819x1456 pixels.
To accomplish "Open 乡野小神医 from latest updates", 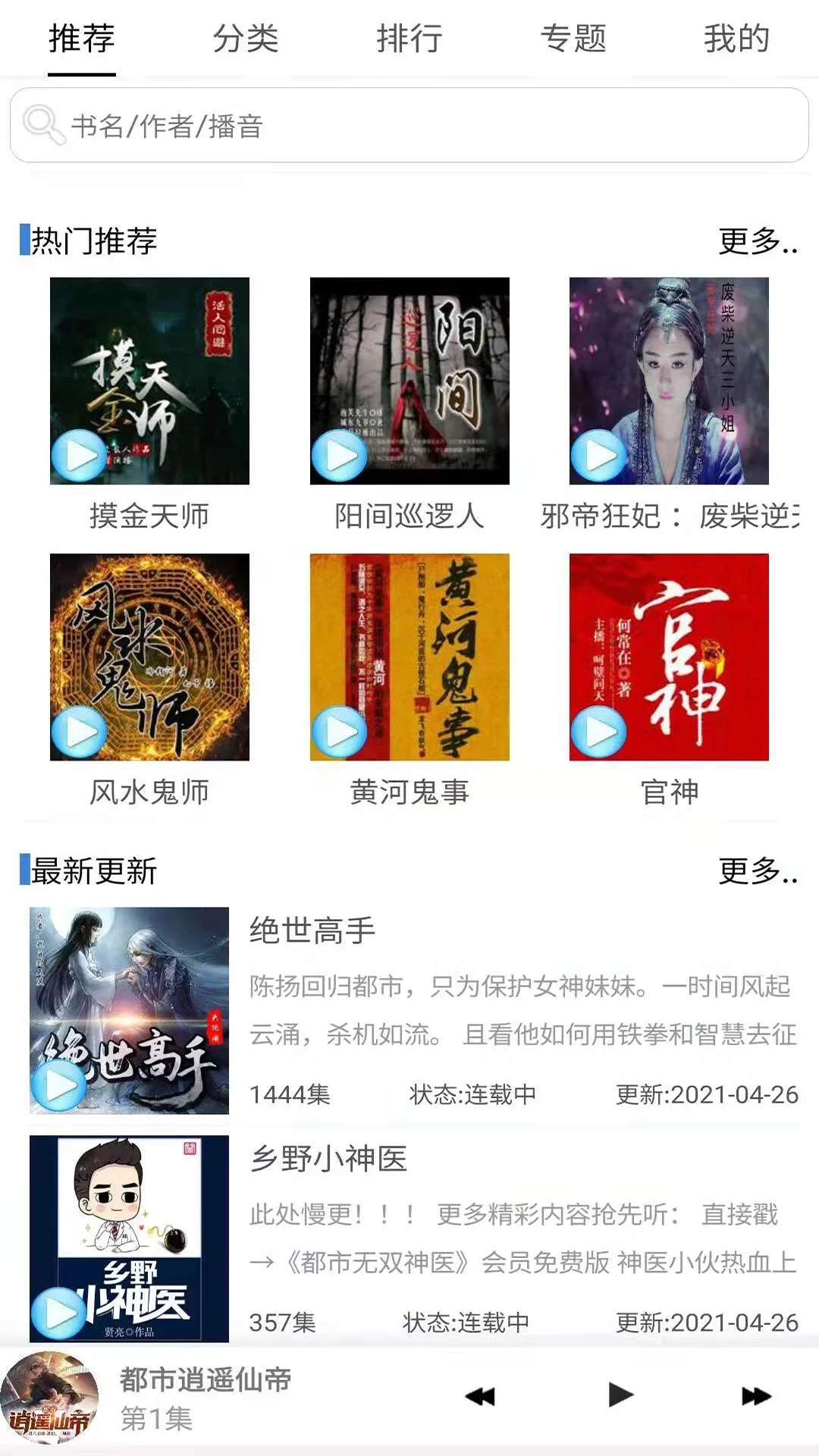I will [328, 1159].
